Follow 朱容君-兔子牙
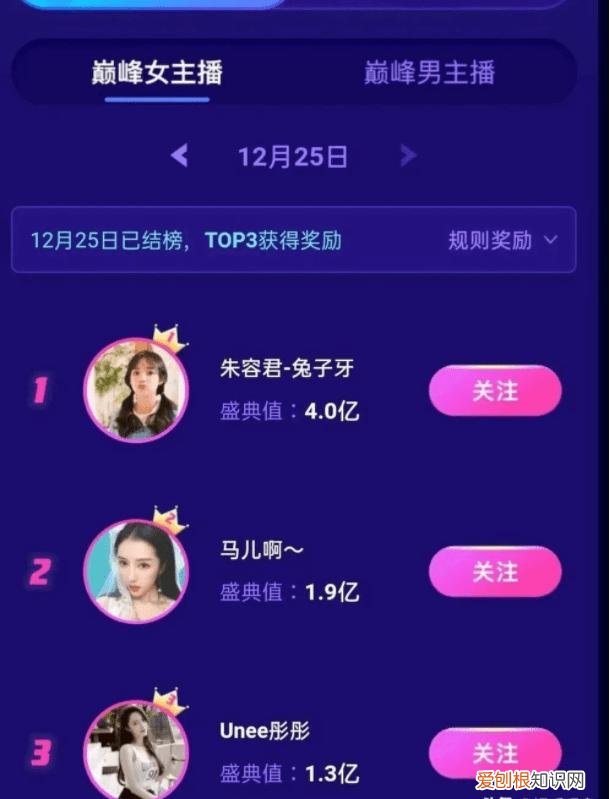The image size is (610, 799). coord(495,390)
